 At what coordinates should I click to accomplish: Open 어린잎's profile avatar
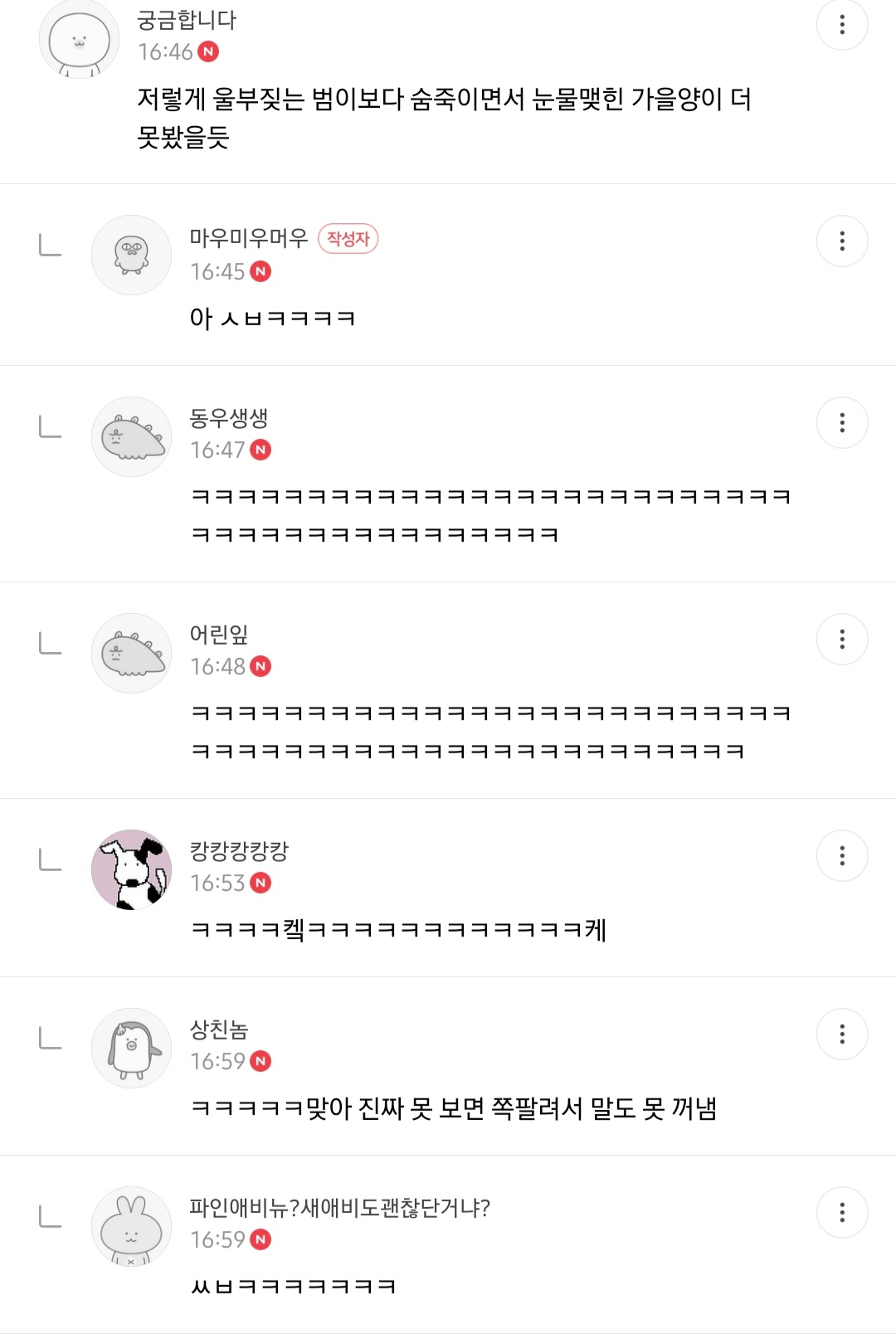(130, 652)
